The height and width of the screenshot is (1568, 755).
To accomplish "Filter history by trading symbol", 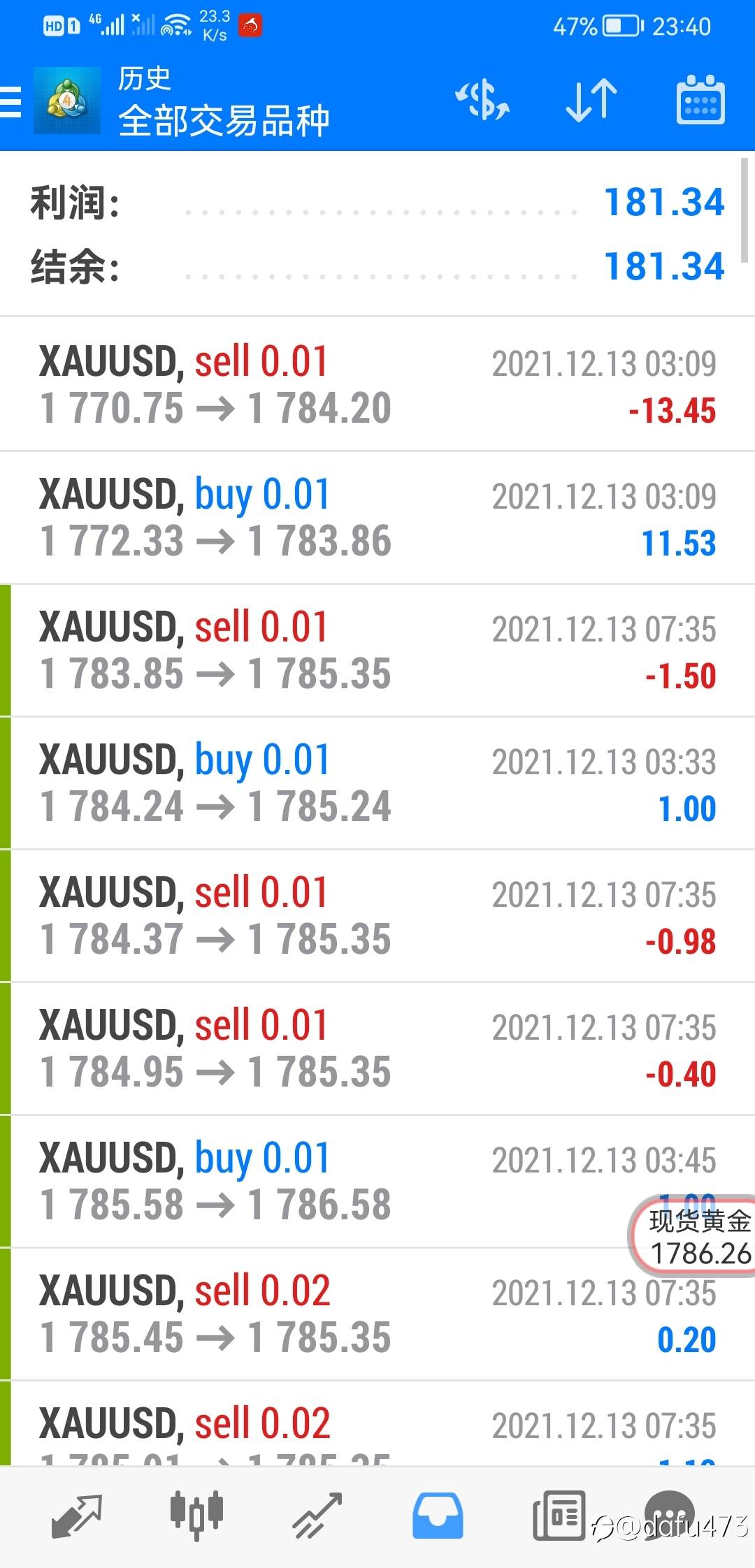I will pos(482,101).
